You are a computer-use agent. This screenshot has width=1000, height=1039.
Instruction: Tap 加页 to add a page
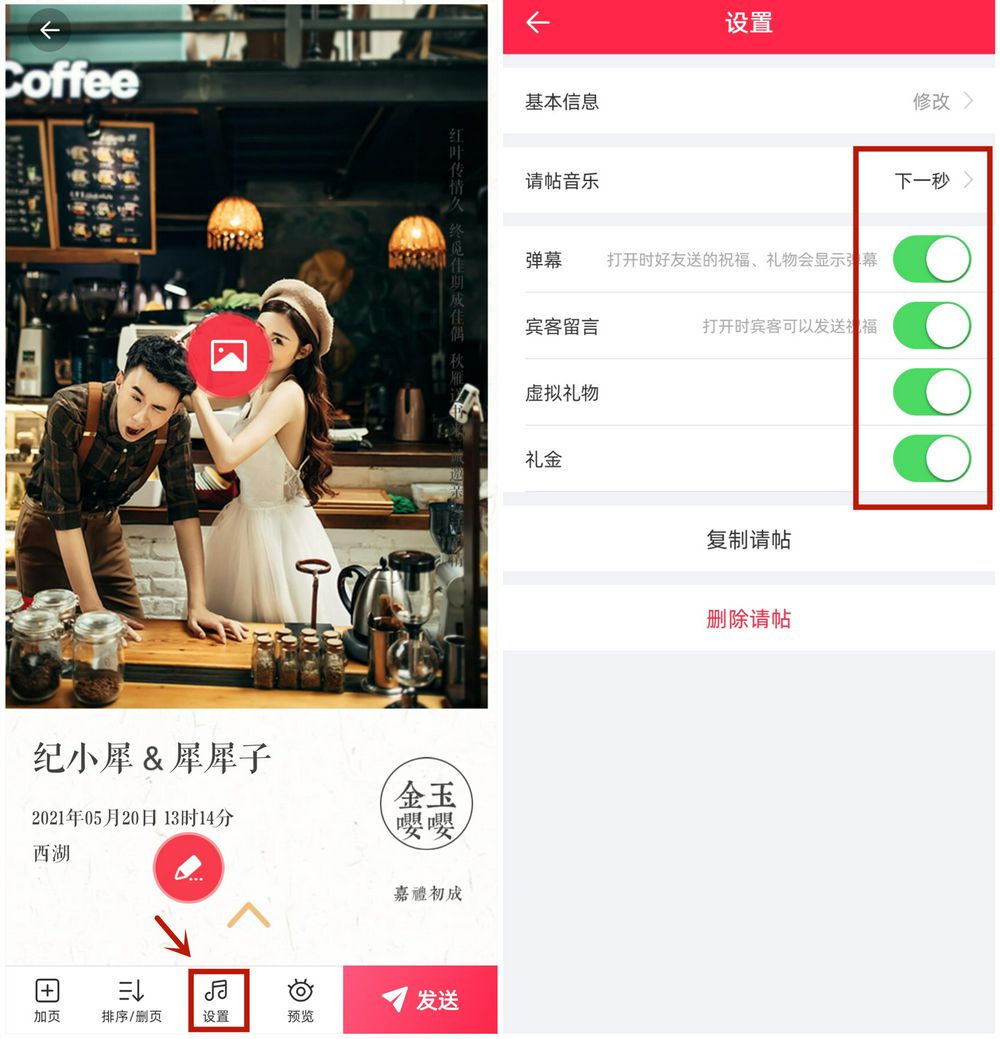point(47,999)
